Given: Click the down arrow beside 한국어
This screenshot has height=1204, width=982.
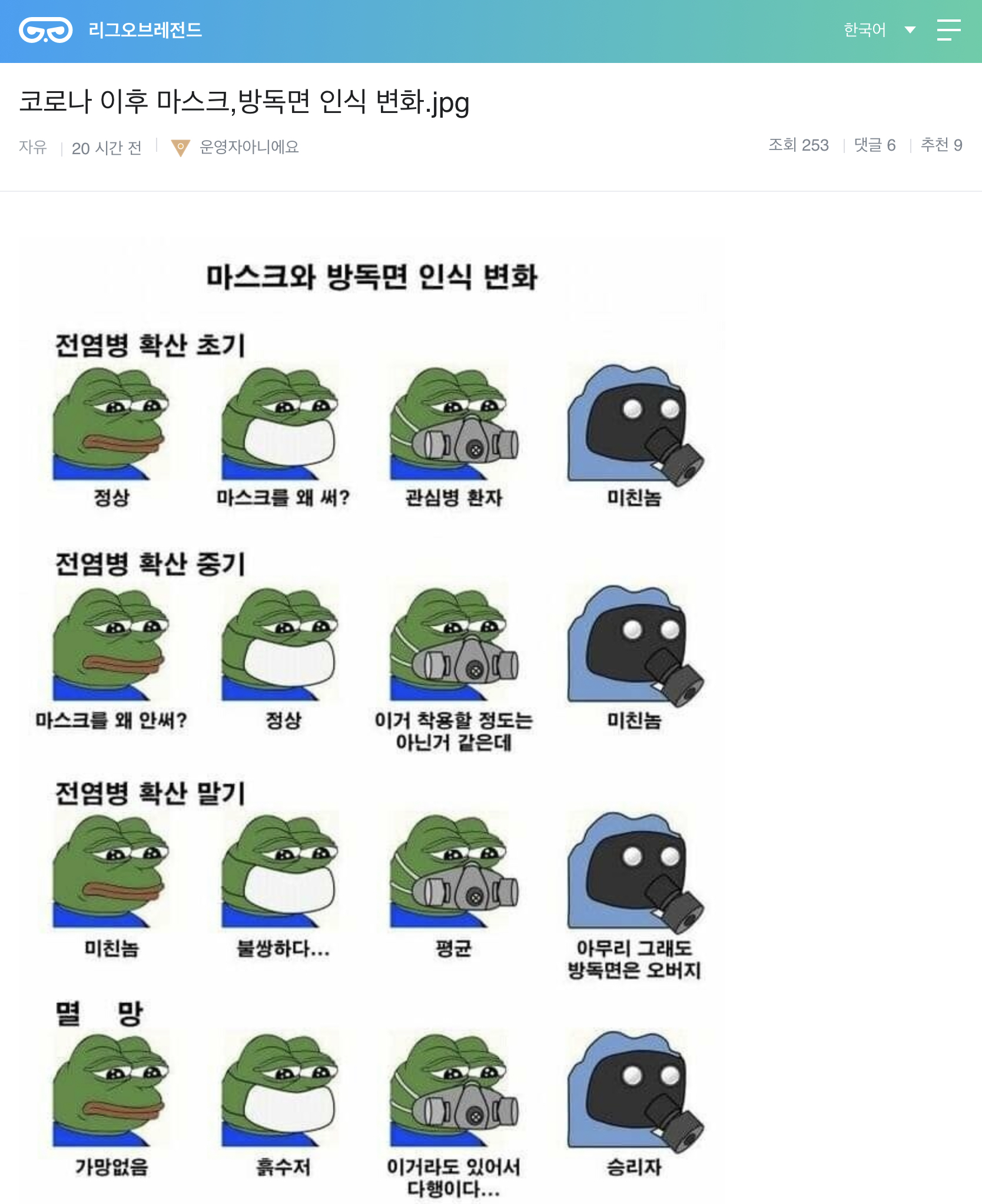Looking at the screenshot, I should pyautogui.click(x=910, y=30).
